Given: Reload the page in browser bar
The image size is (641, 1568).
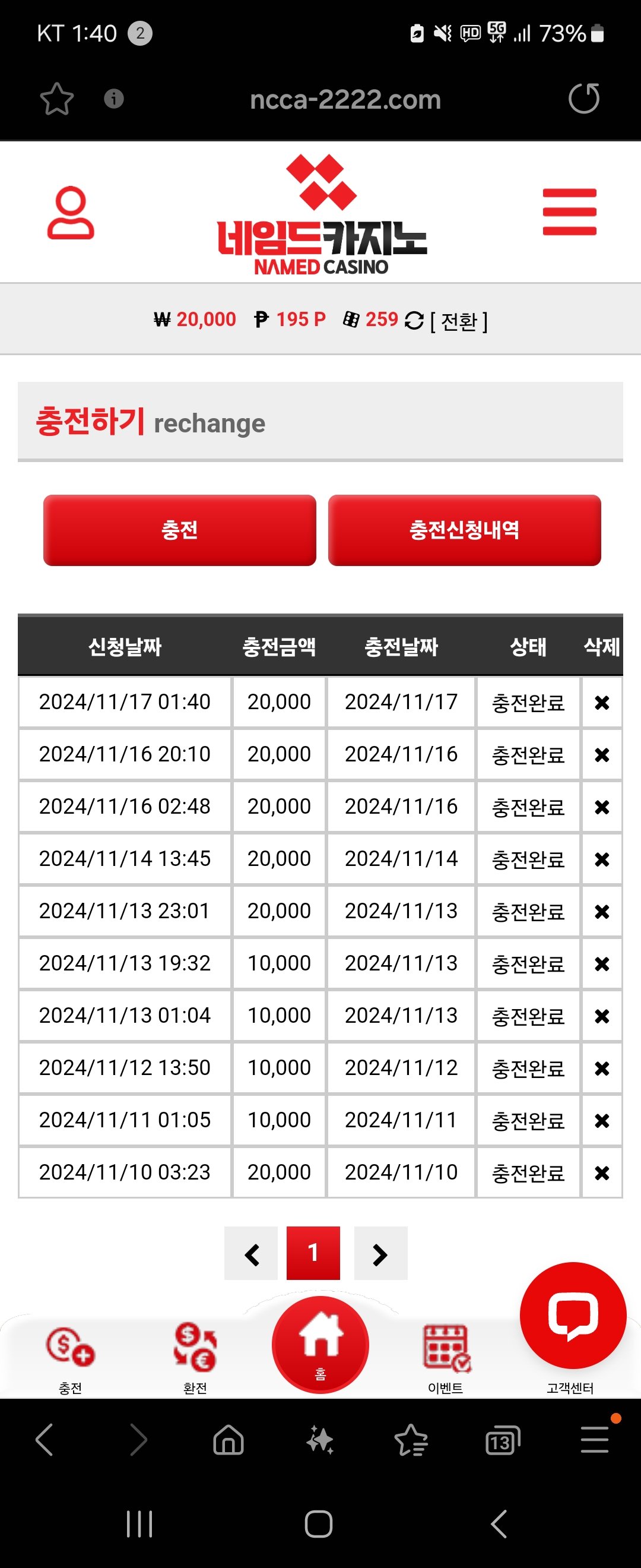Looking at the screenshot, I should (x=584, y=99).
